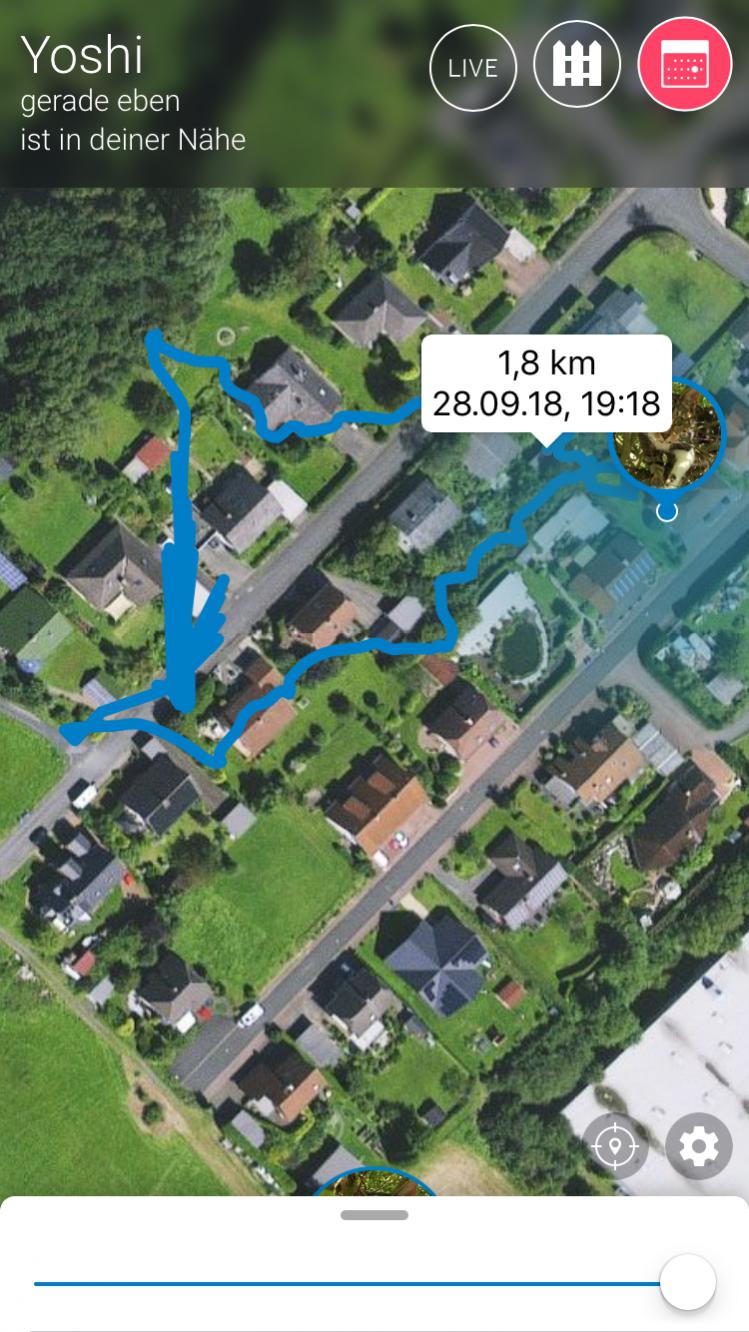Tap the bottom sheet grab handle
The image size is (749, 1332).
pyautogui.click(x=374, y=1215)
